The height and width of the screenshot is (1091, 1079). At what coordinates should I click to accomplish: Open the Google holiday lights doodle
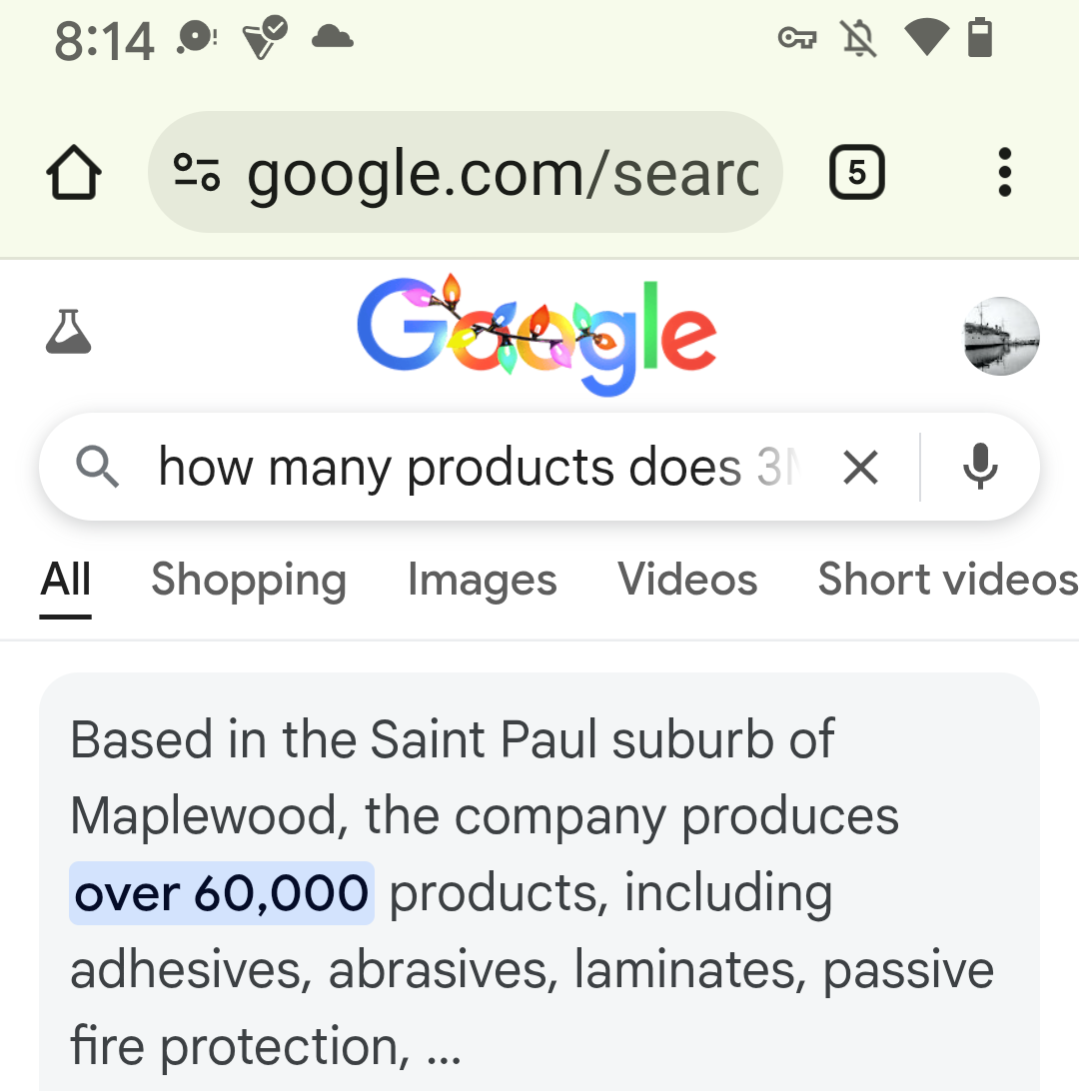click(537, 334)
